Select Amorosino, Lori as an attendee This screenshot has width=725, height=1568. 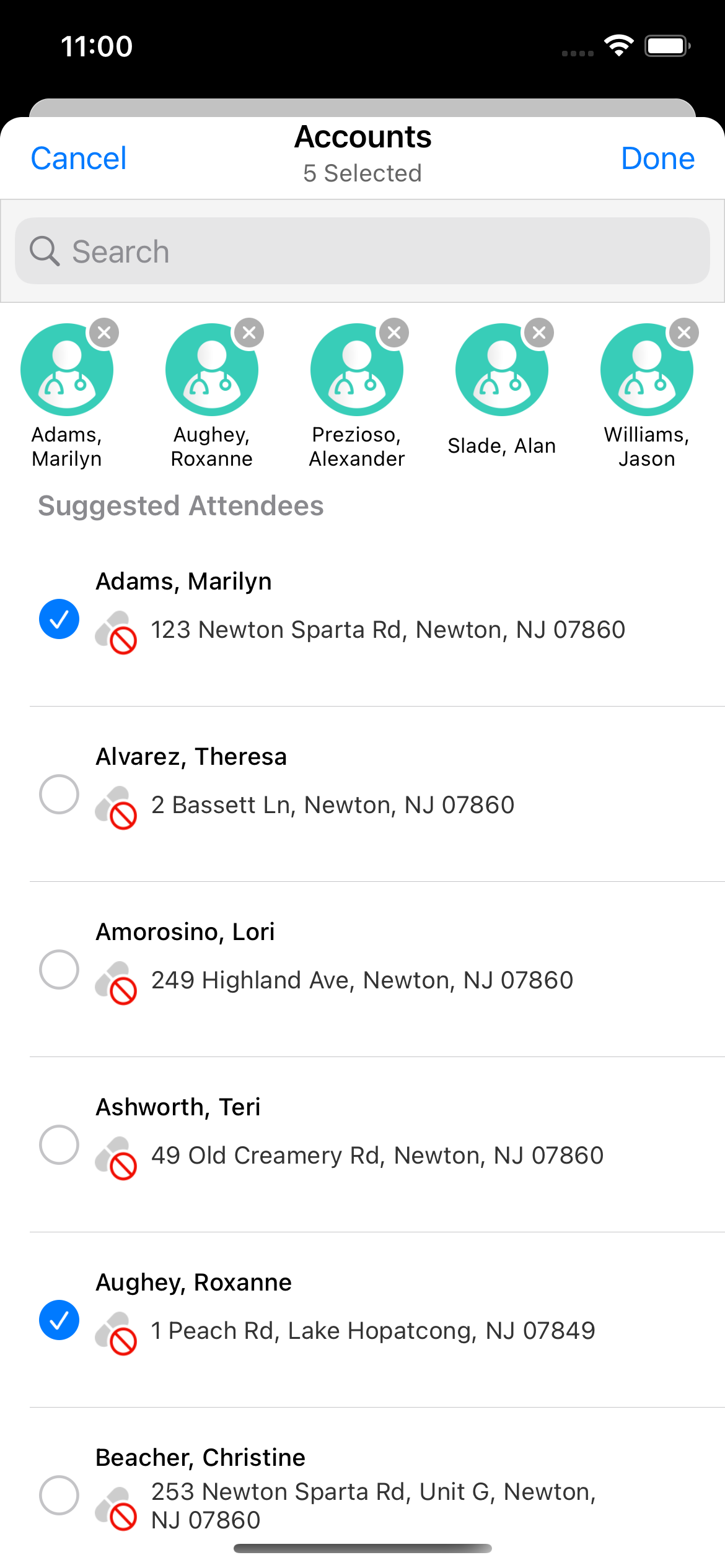click(x=59, y=969)
